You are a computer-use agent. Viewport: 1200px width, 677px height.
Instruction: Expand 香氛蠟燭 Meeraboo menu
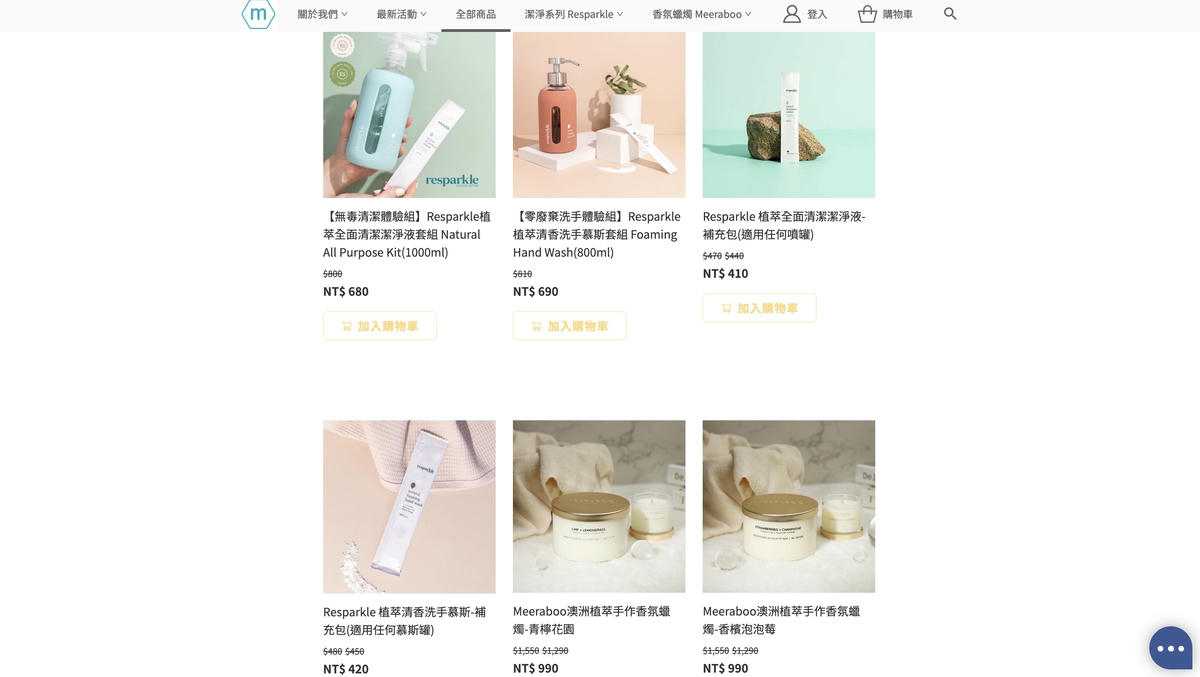pos(701,14)
